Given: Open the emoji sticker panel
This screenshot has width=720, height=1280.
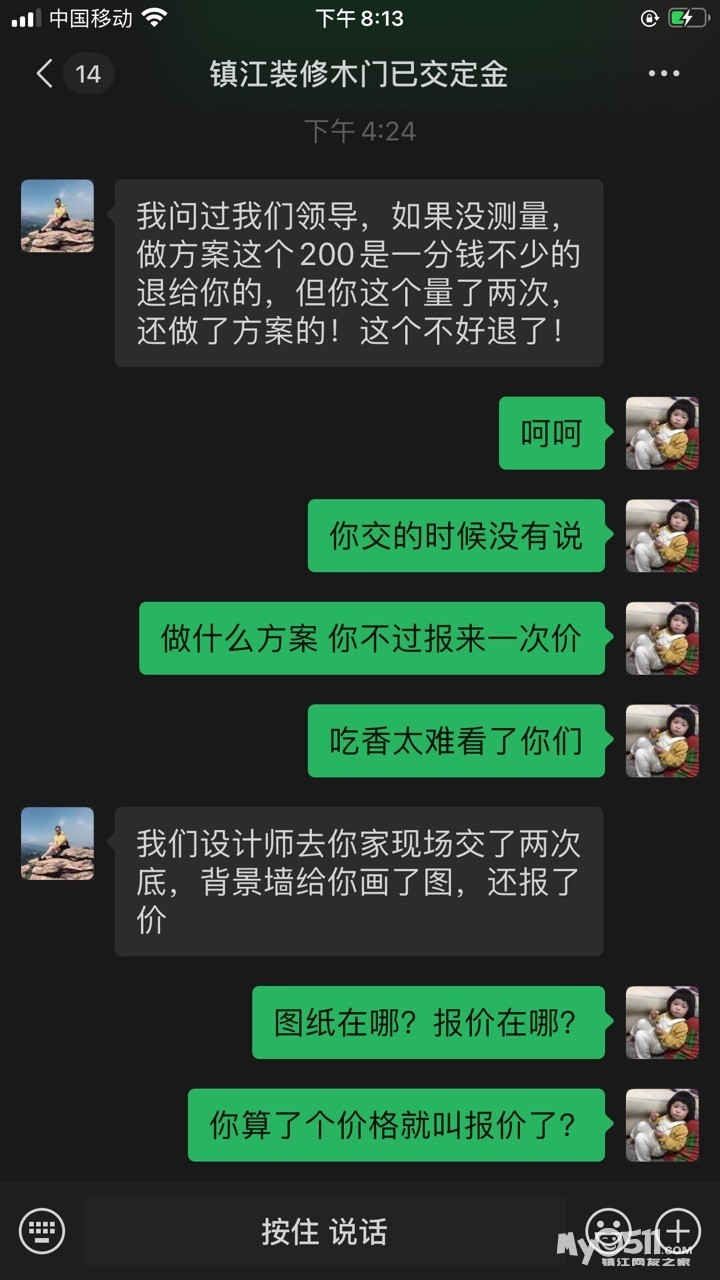Looking at the screenshot, I should 608,1229.
